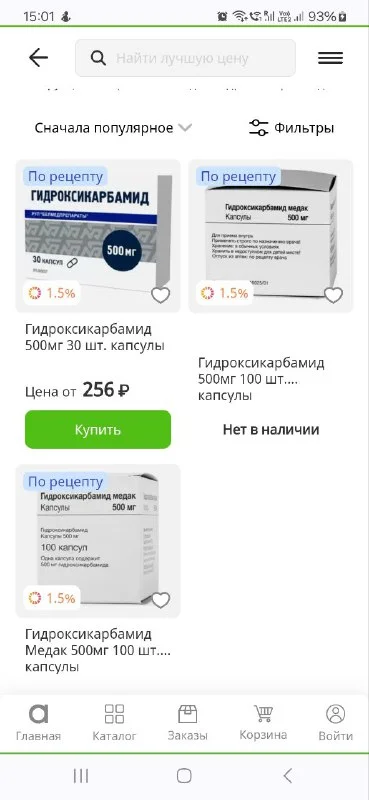Switch to the Главная tab
Screen dimensions: 369x800
tap(38, 722)
